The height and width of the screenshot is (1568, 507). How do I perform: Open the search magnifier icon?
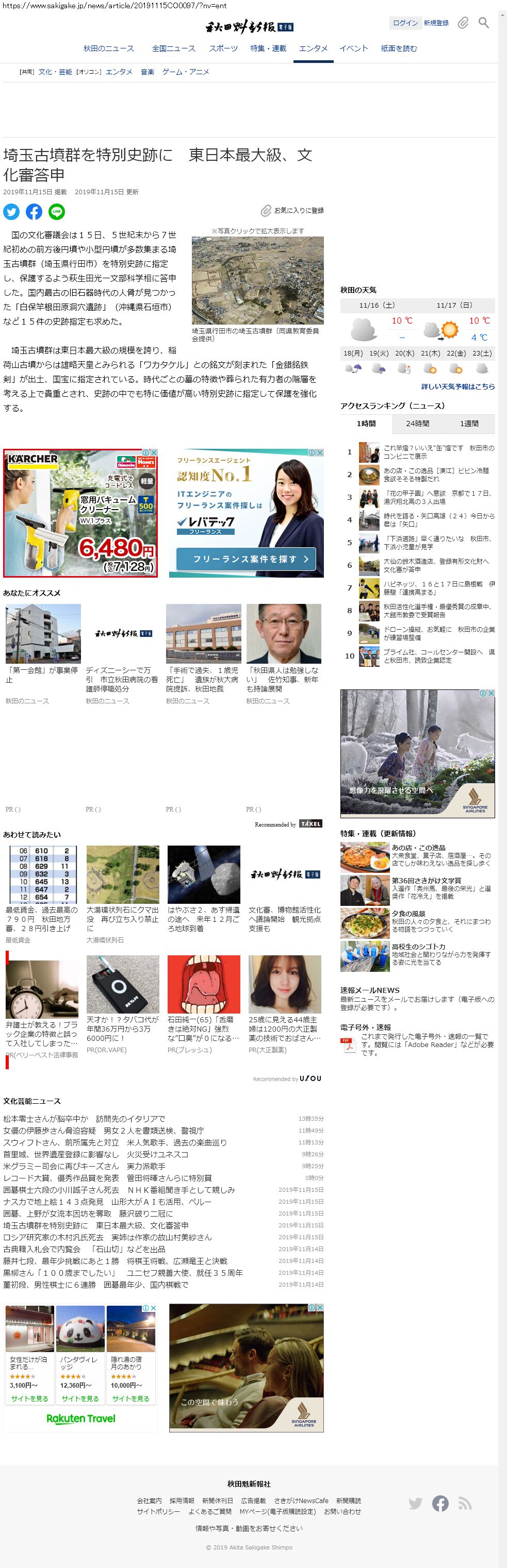coord(483,23)
